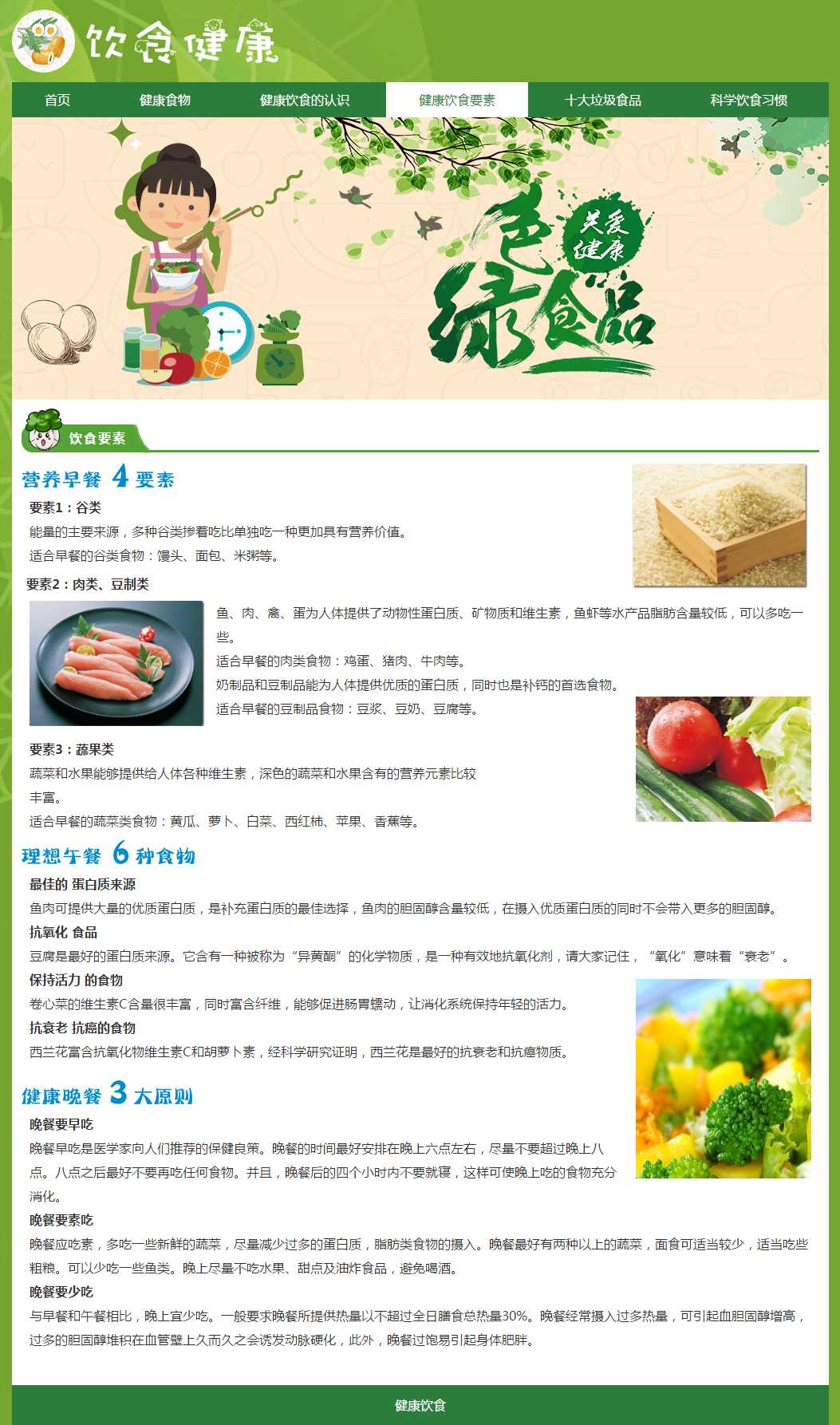Open the 首页 navigation item
The width and height of the screenshot is (840, 1425).
(x=57, y=100)
